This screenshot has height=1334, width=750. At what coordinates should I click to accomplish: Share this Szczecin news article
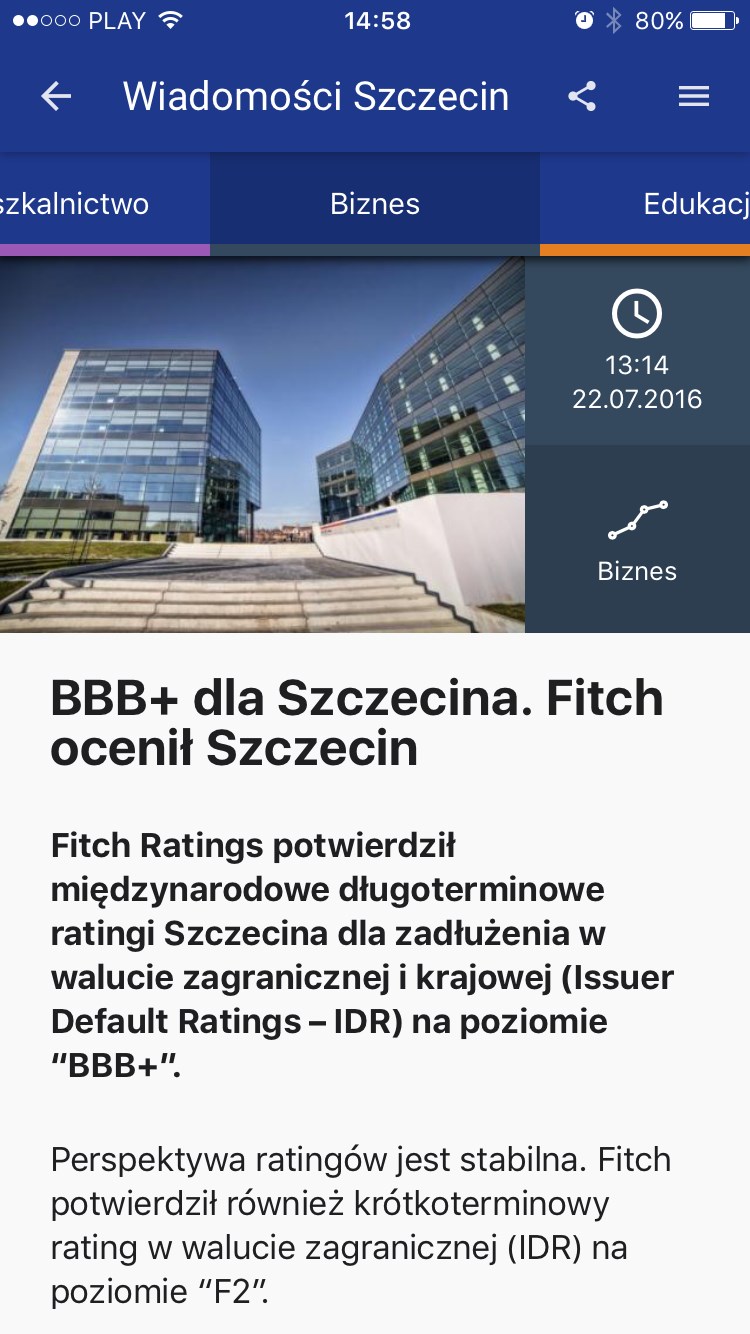tap(582, 97)
